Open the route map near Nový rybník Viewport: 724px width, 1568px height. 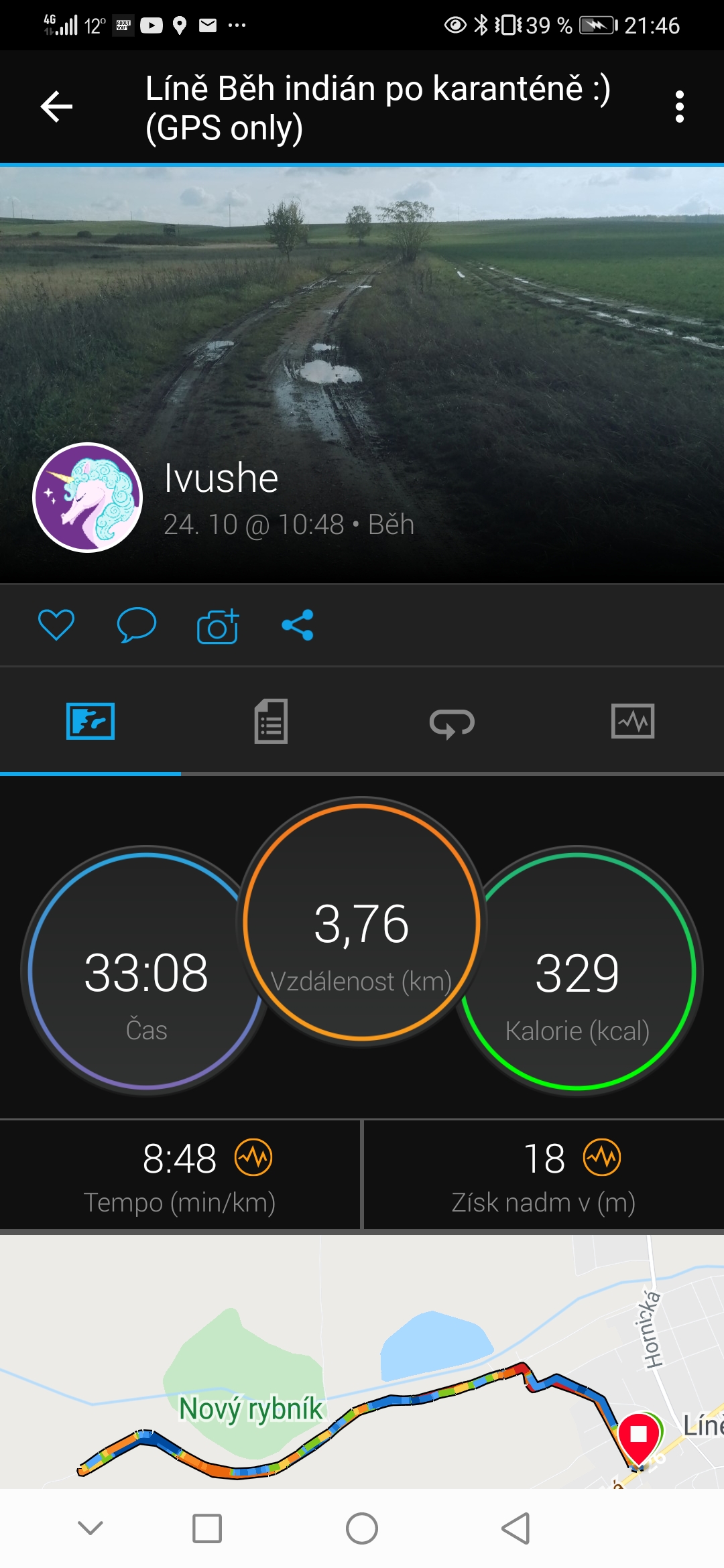(x=362, y=1360)
